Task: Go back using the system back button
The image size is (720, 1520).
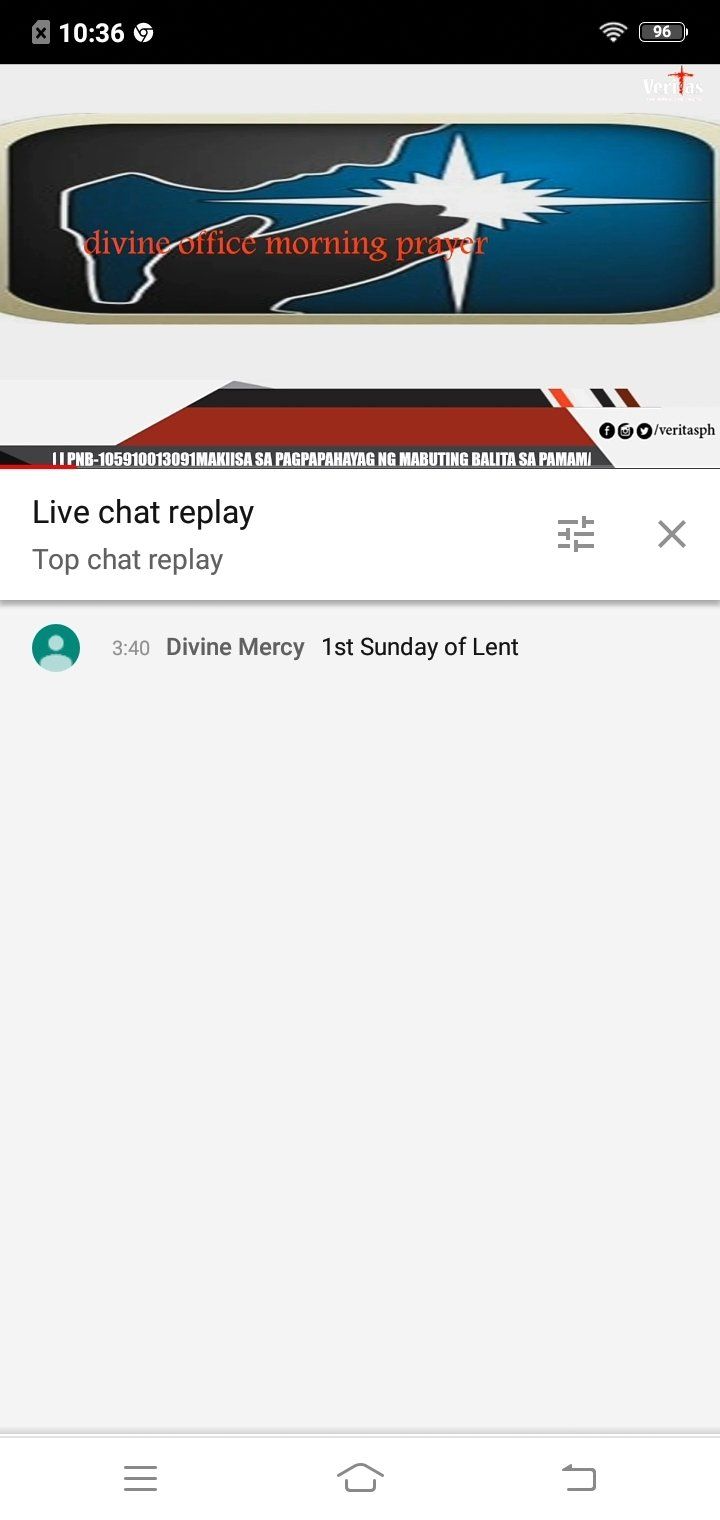Action: (579, 1477)
